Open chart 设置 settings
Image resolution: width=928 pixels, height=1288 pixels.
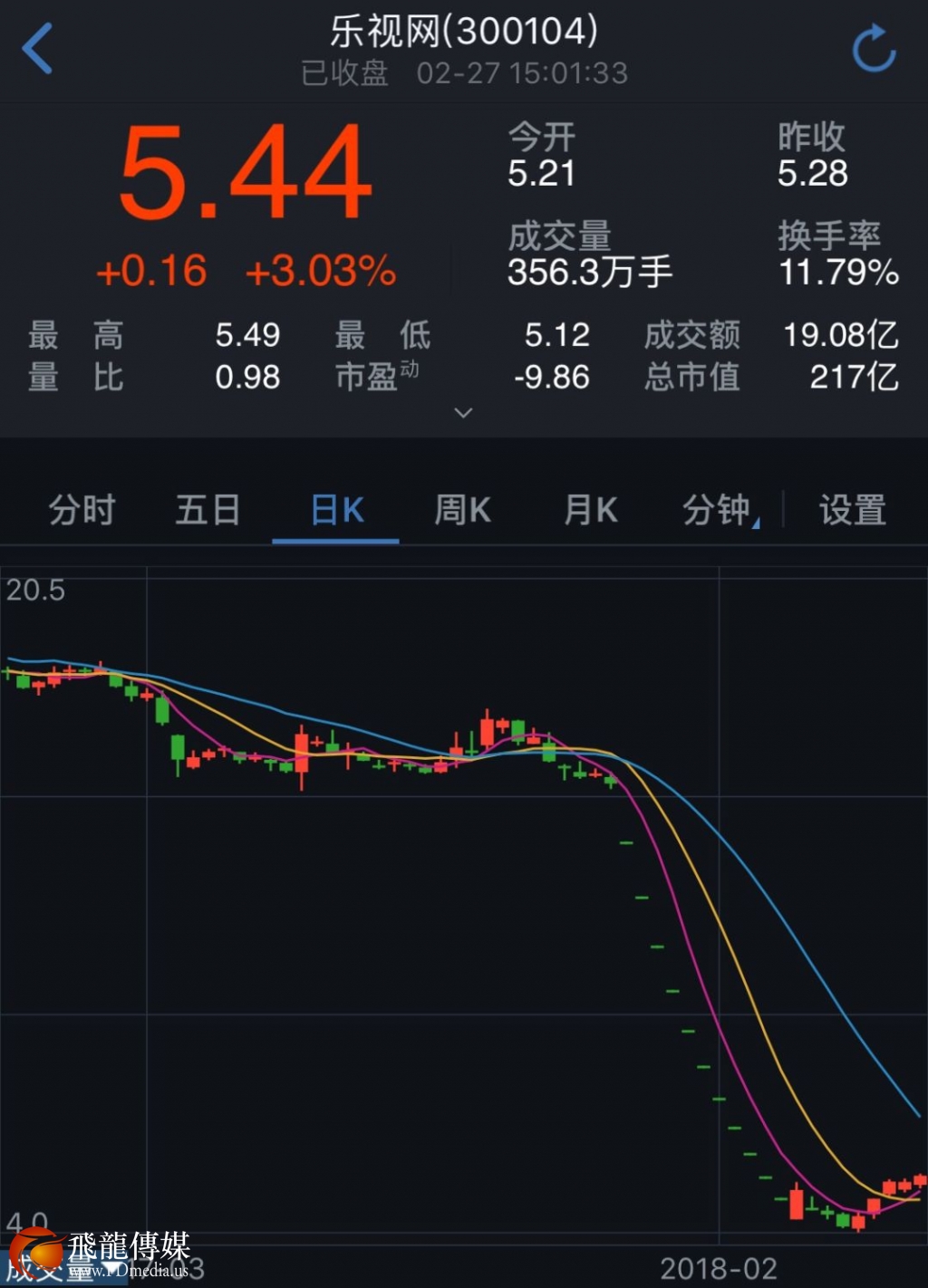click(852, 510)
